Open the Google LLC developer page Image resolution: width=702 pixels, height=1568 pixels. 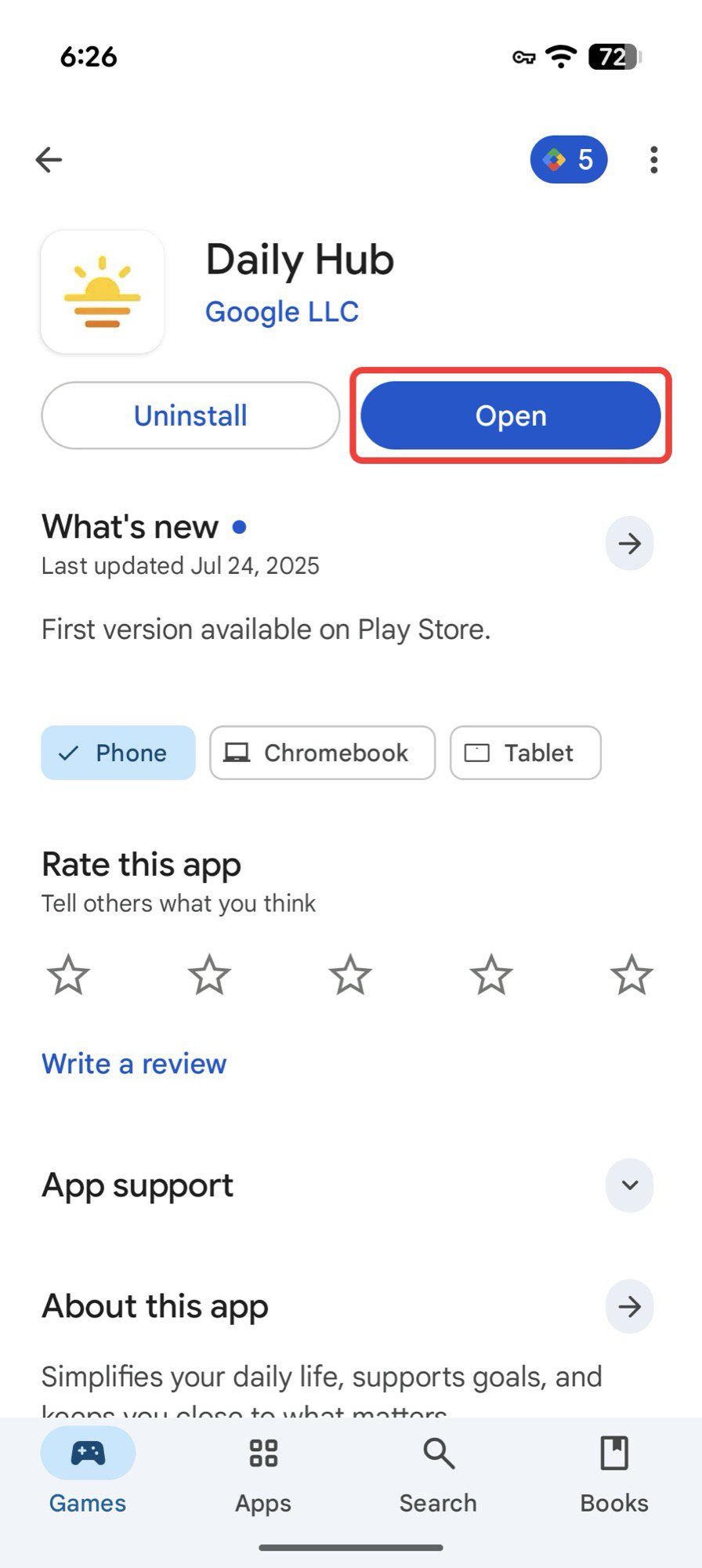point(282,311)
